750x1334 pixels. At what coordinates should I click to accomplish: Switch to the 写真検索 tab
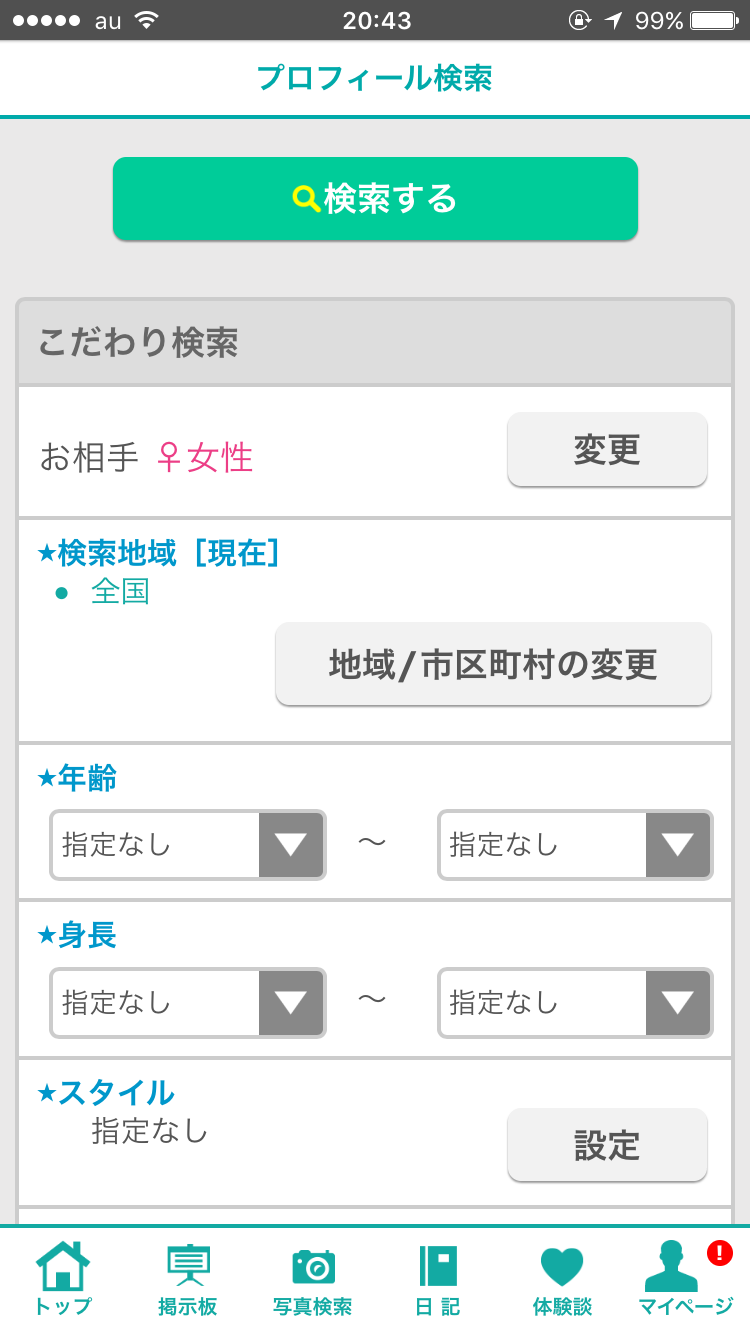(x=313, y=1279)
